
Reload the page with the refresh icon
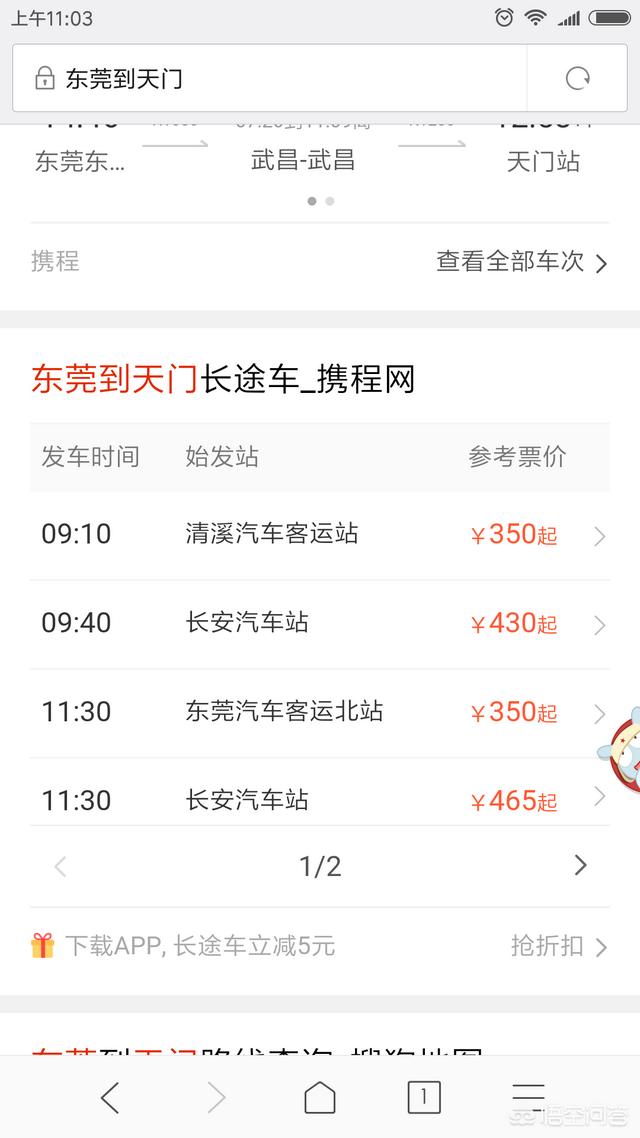tap(577, 78)
